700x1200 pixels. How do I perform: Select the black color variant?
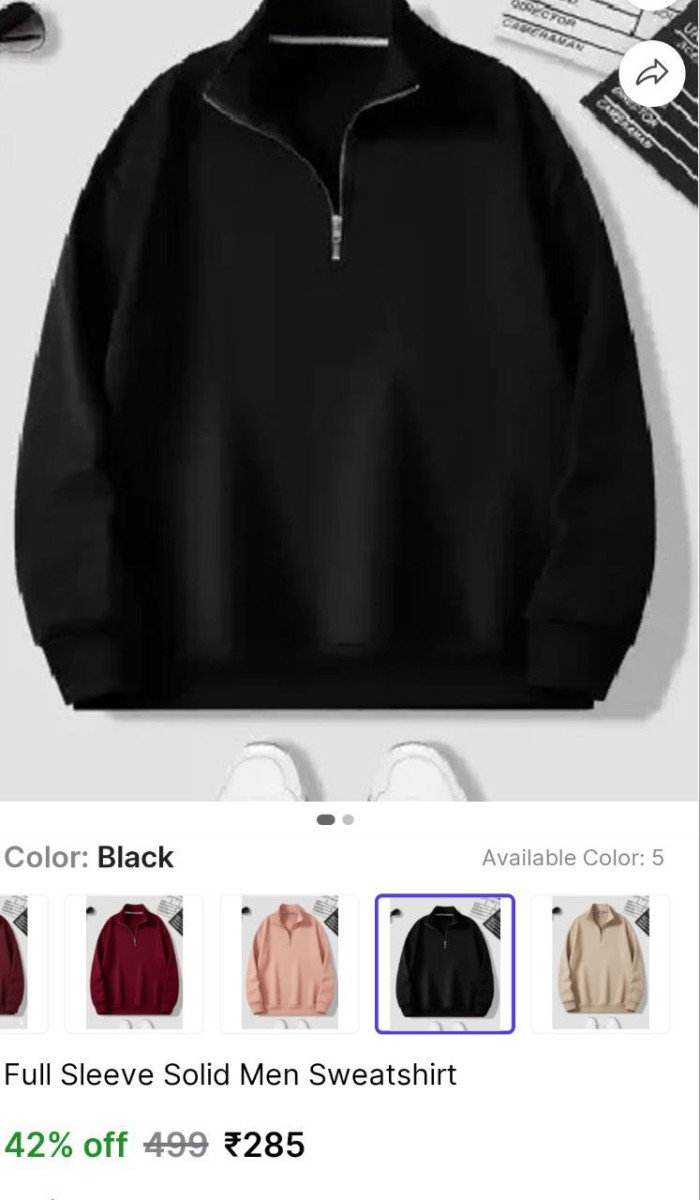point(445,963)
